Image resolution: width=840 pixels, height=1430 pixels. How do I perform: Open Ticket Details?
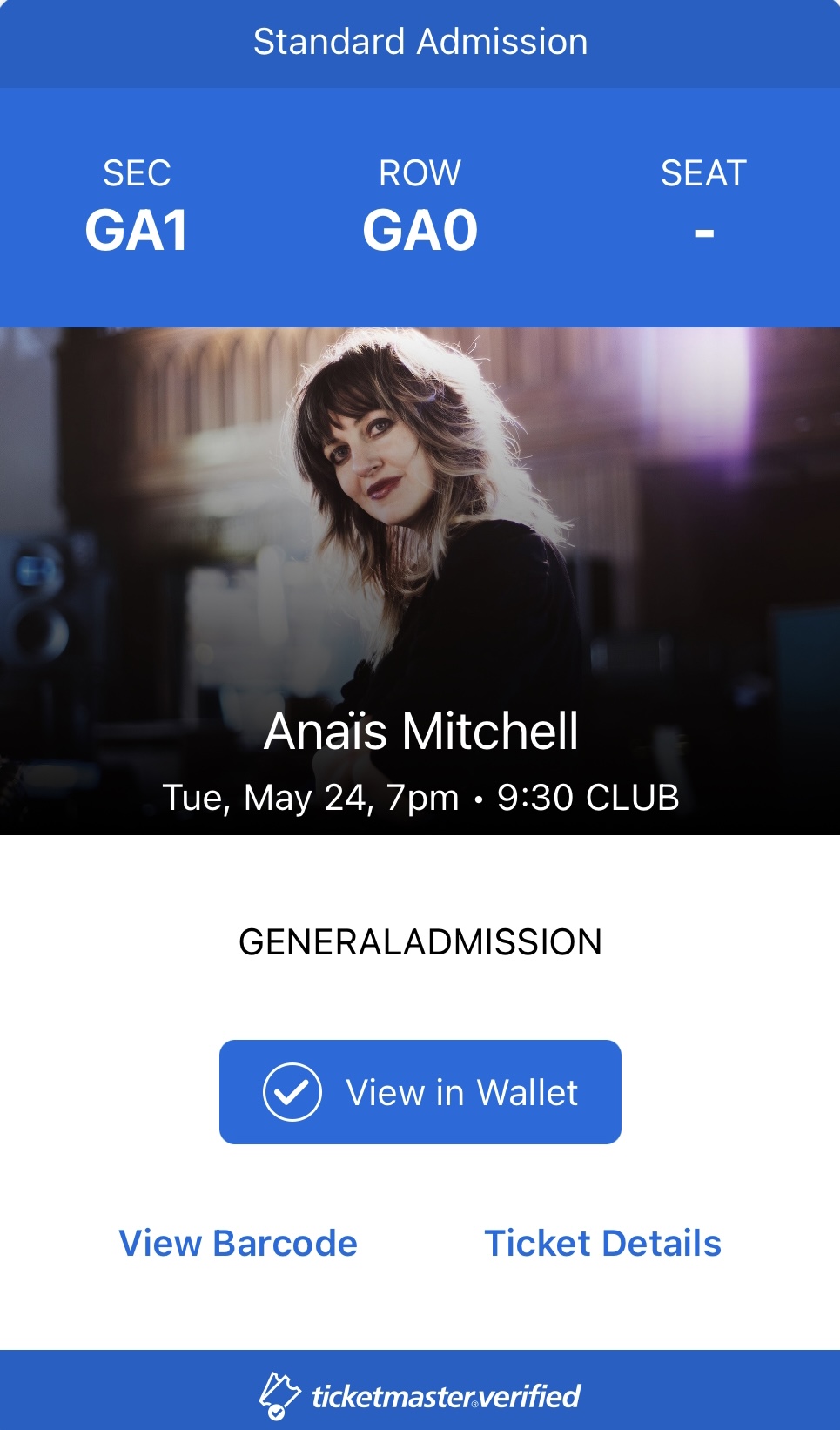[x=602, y=1243]
